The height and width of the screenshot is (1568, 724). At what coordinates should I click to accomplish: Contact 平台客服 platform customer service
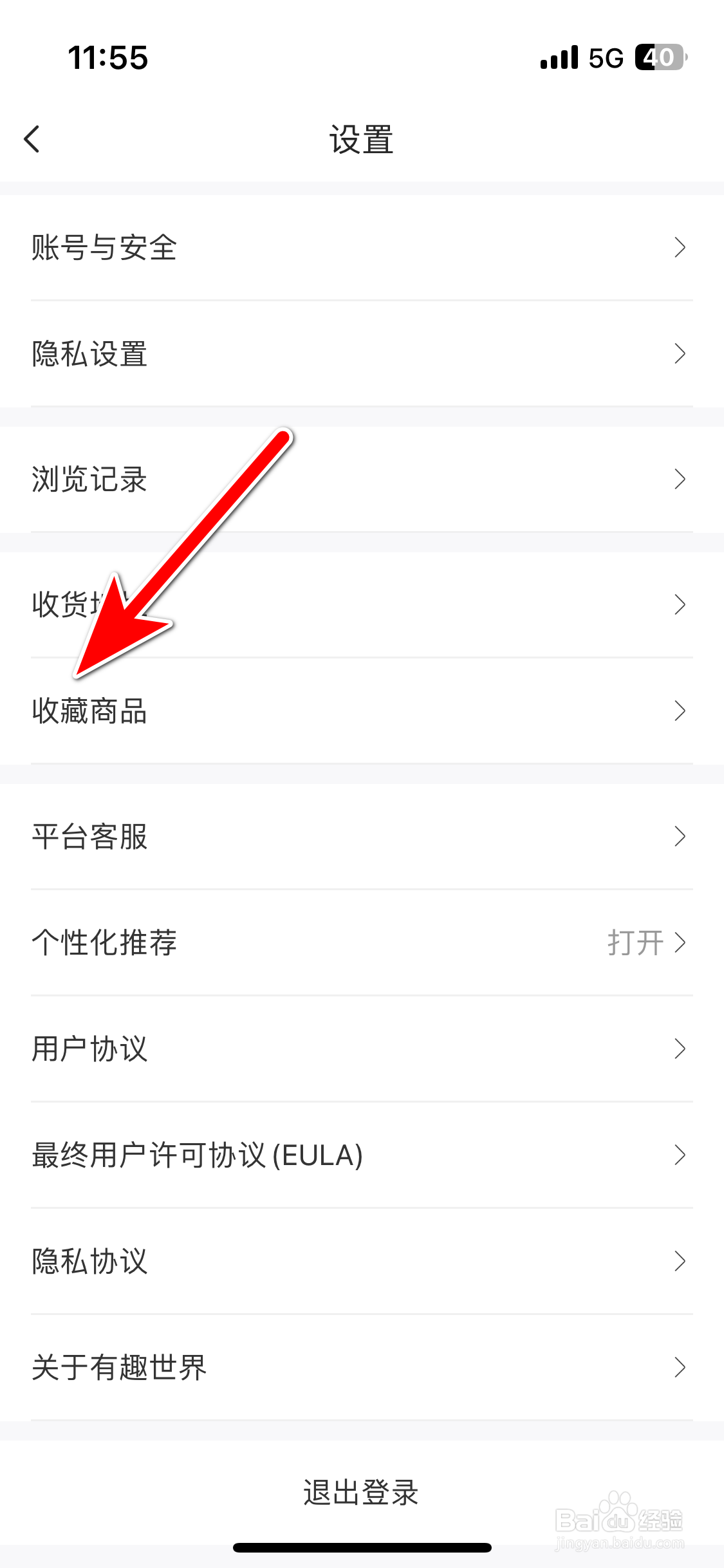(90, 837)
